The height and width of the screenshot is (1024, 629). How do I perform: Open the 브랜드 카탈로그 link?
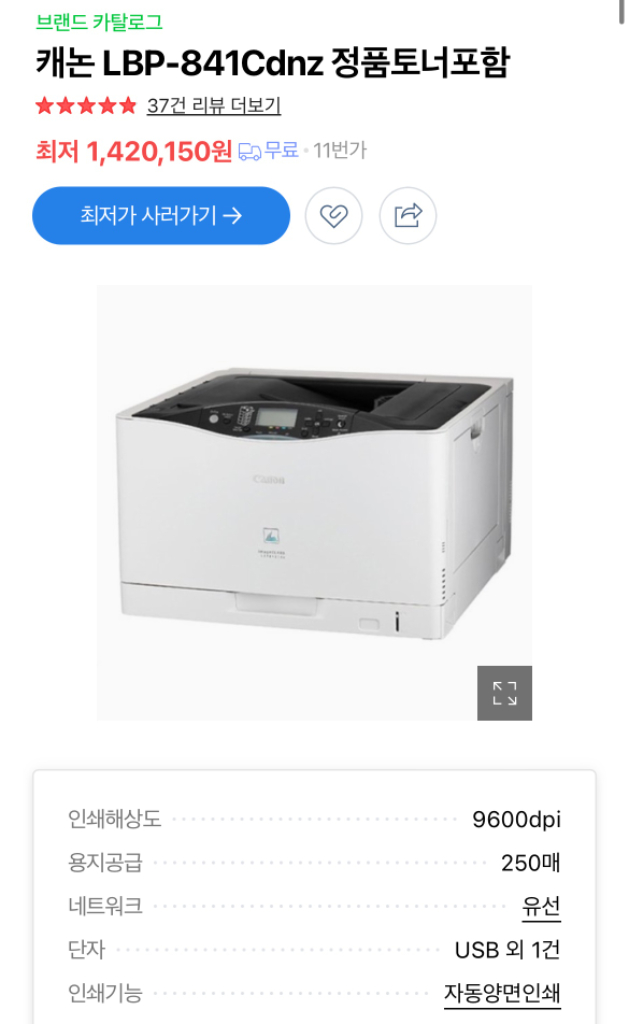pyautogui.click(x=99, y=21)
